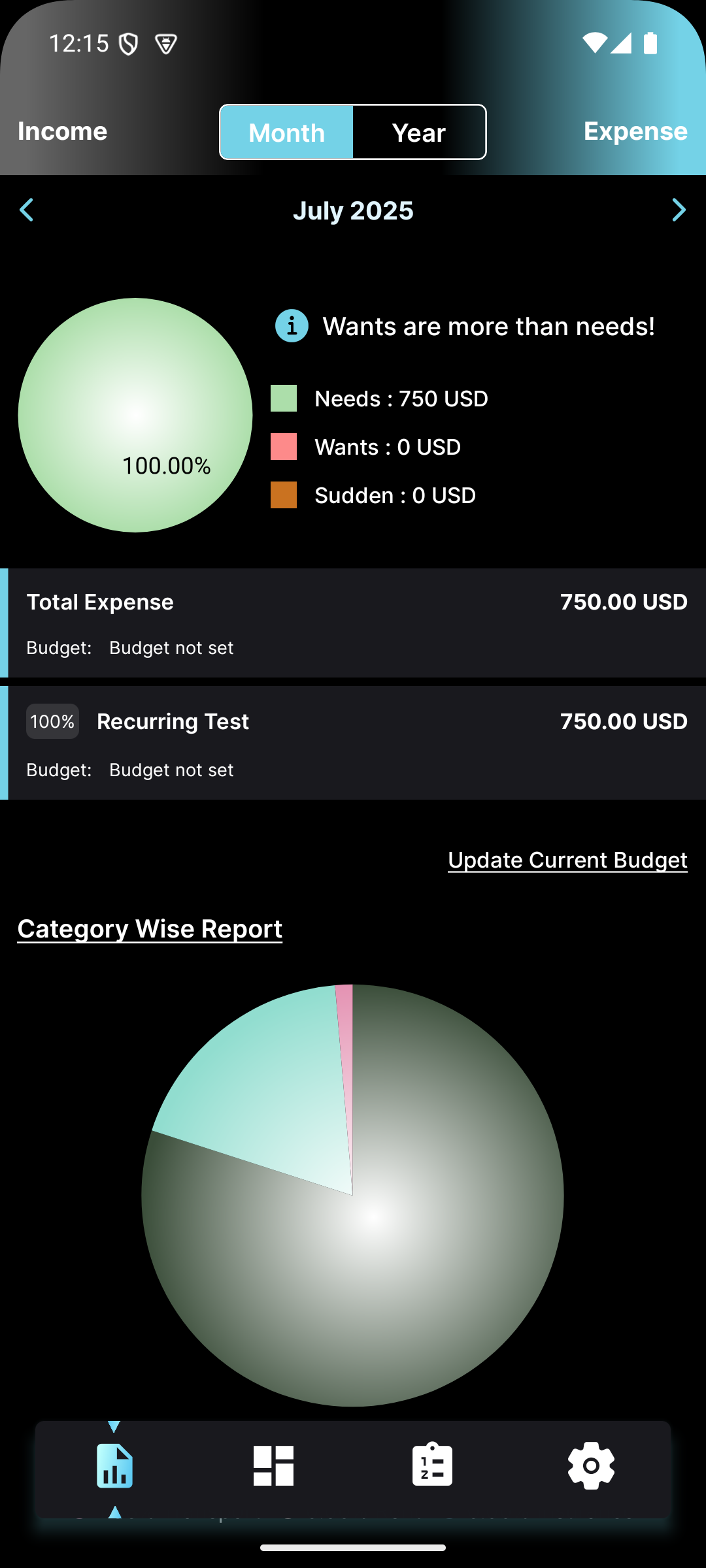Switch to the Month view
The width and height of the screenshot is (706, 1568).
(x=286, y=132)
